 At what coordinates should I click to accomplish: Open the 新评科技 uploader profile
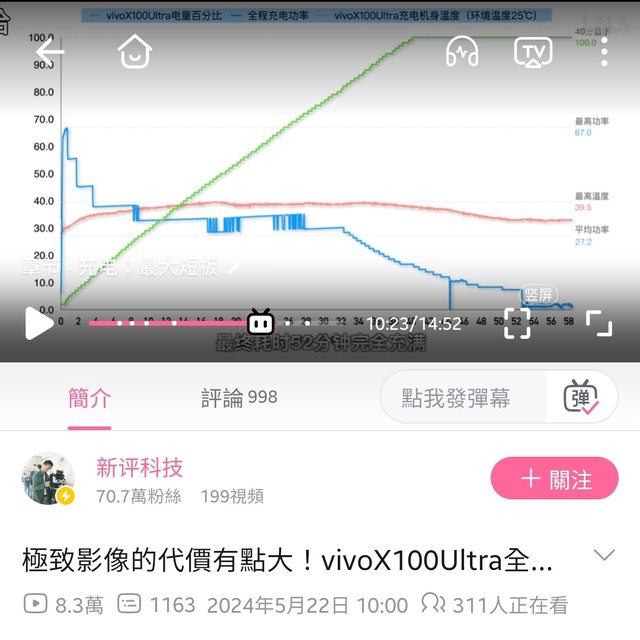point(140,467)
